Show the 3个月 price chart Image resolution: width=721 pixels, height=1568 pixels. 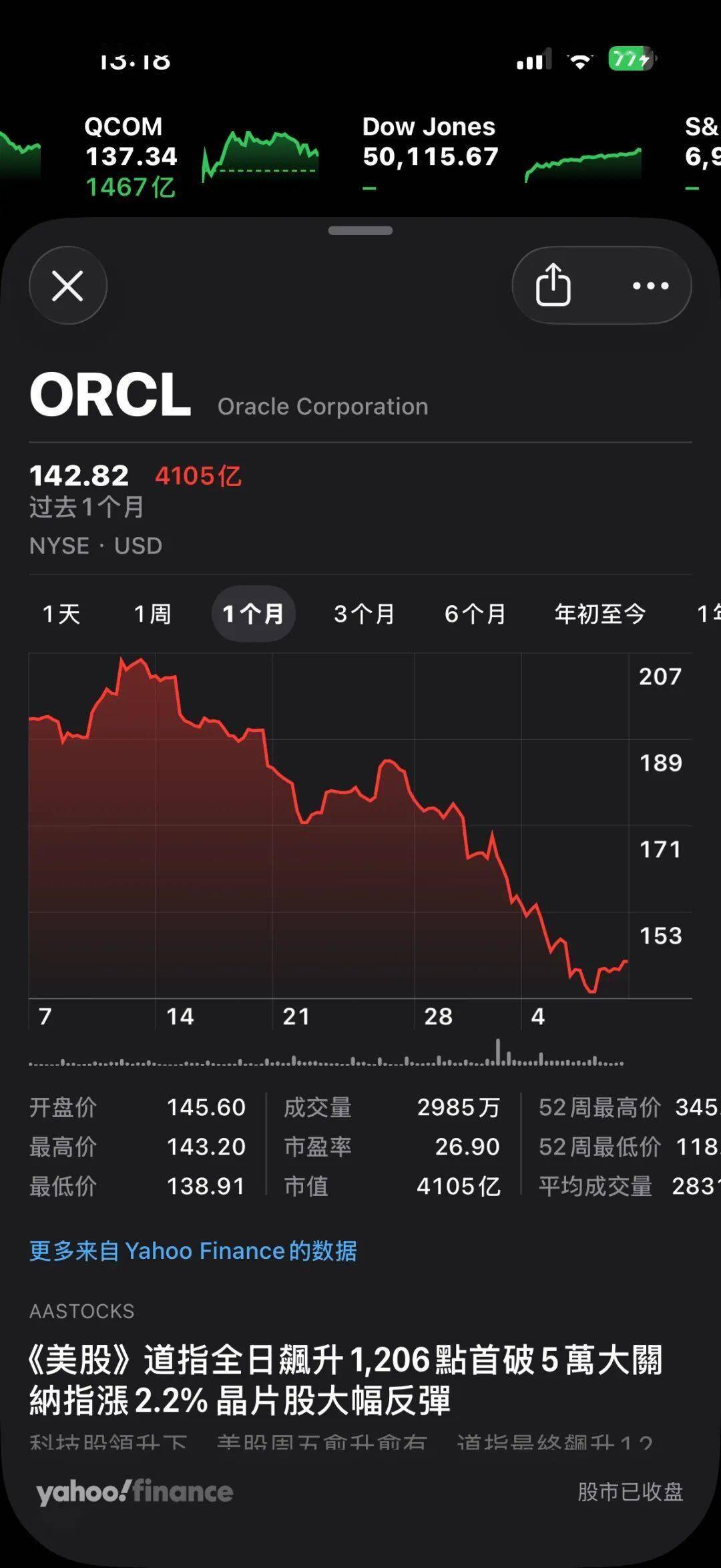click(365, 614)
